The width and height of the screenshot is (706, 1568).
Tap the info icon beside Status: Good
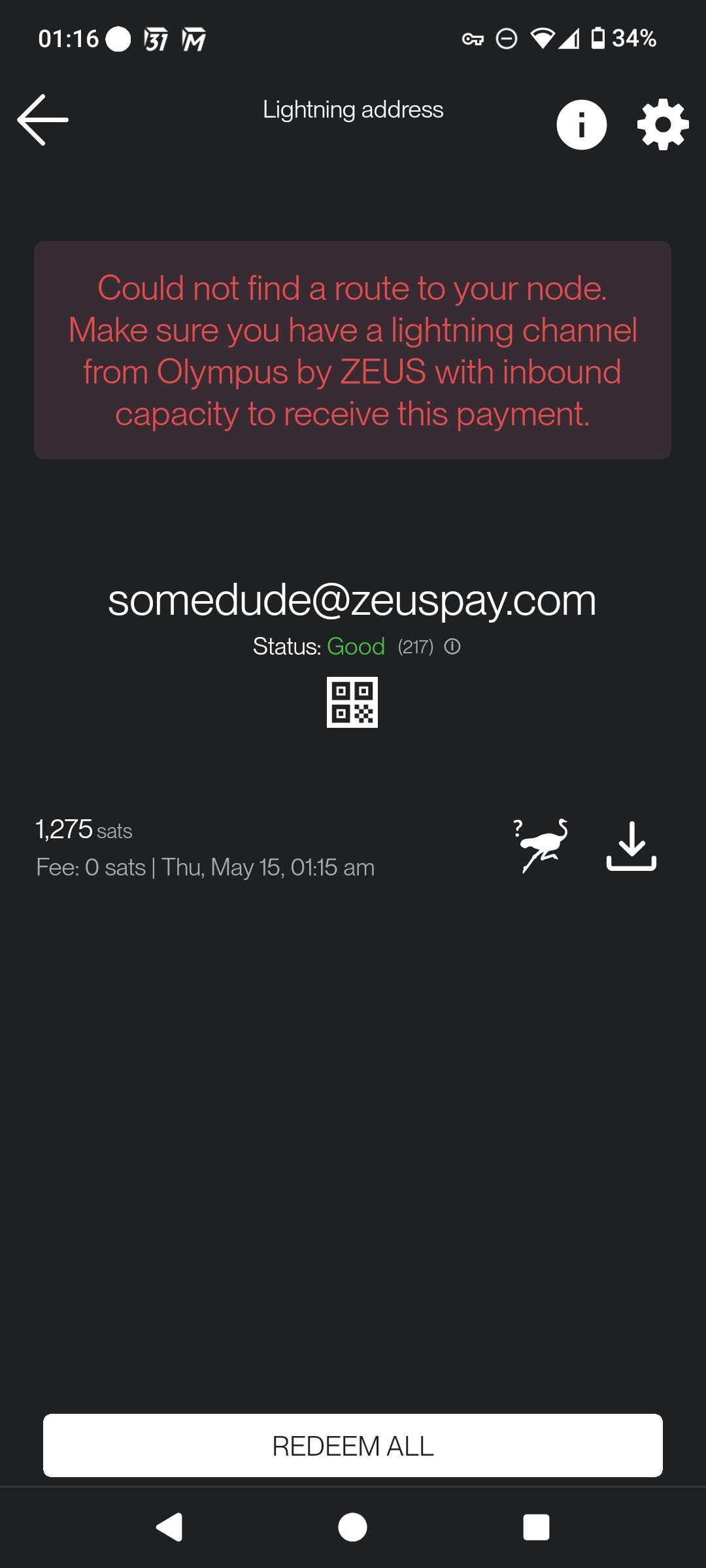click(x=452, y=647)
